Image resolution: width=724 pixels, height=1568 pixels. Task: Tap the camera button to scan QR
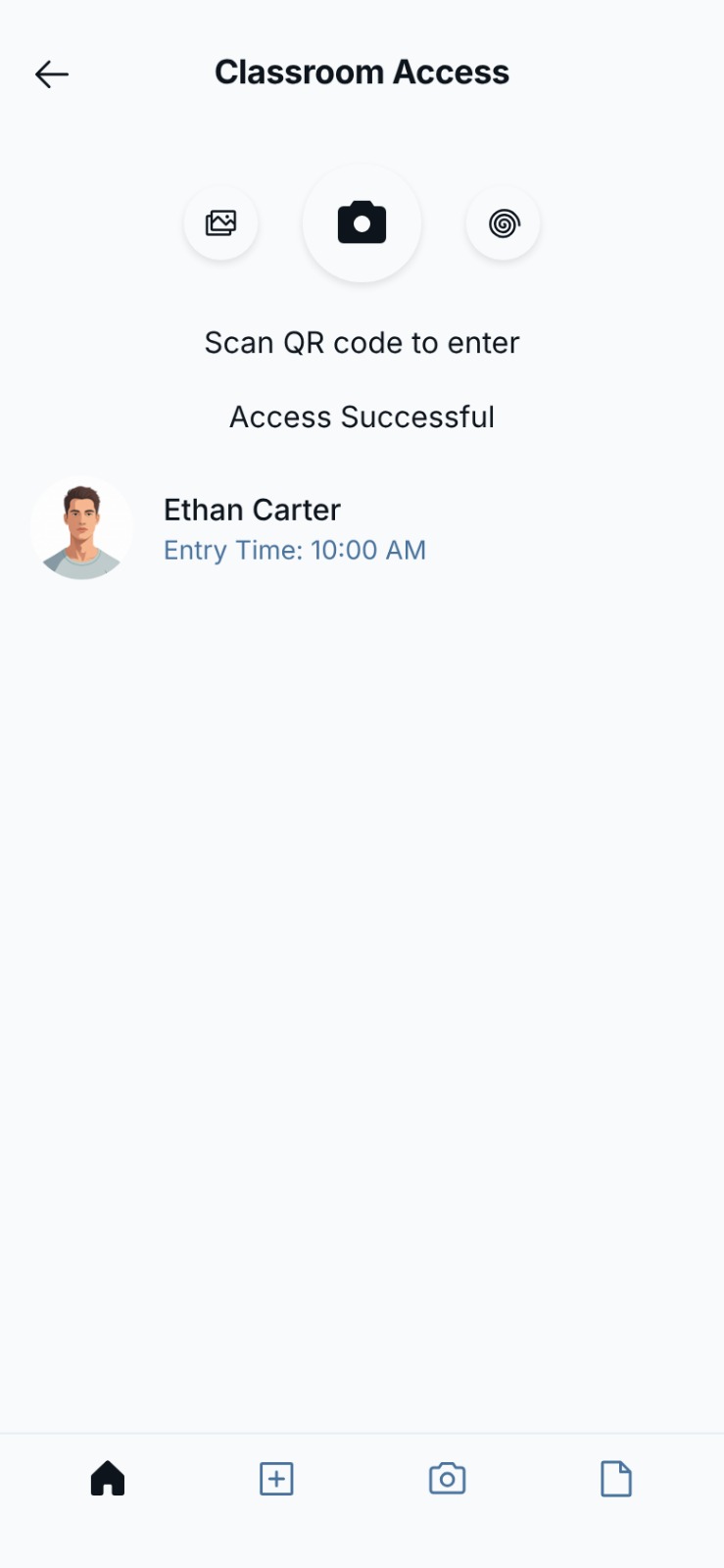point(362,223)
